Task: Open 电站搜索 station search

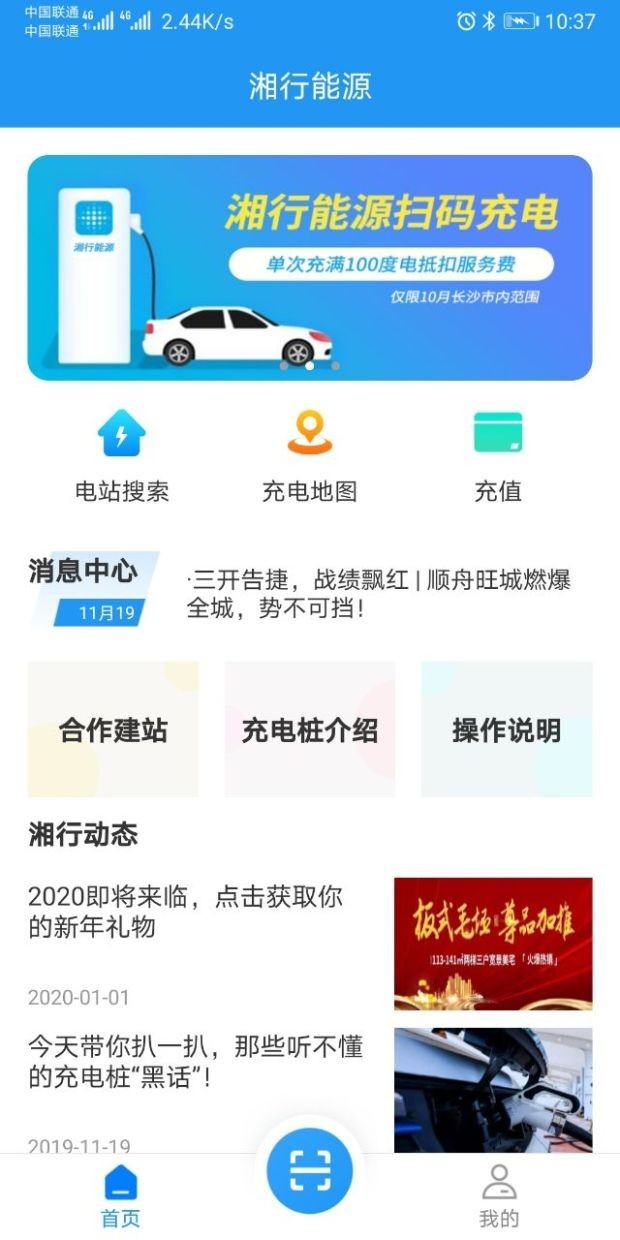Action: pyautogui.click(x=122, y=456)
